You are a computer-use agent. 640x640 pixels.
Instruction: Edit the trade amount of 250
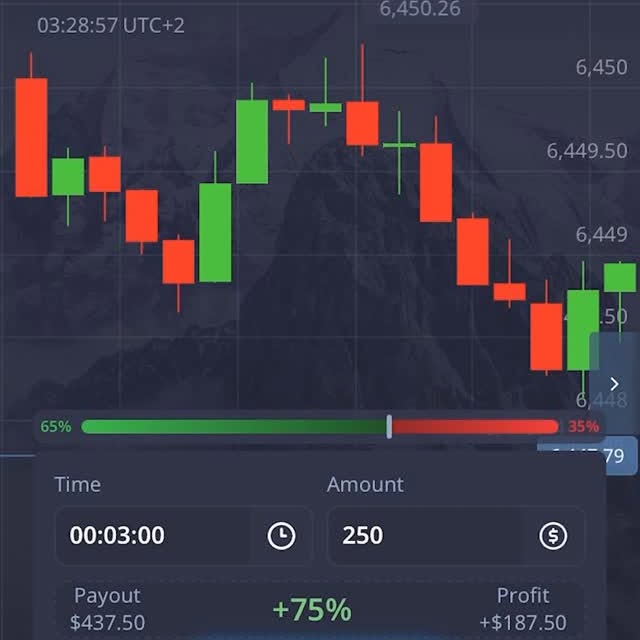pyautogui.click(x=430, y=536)
